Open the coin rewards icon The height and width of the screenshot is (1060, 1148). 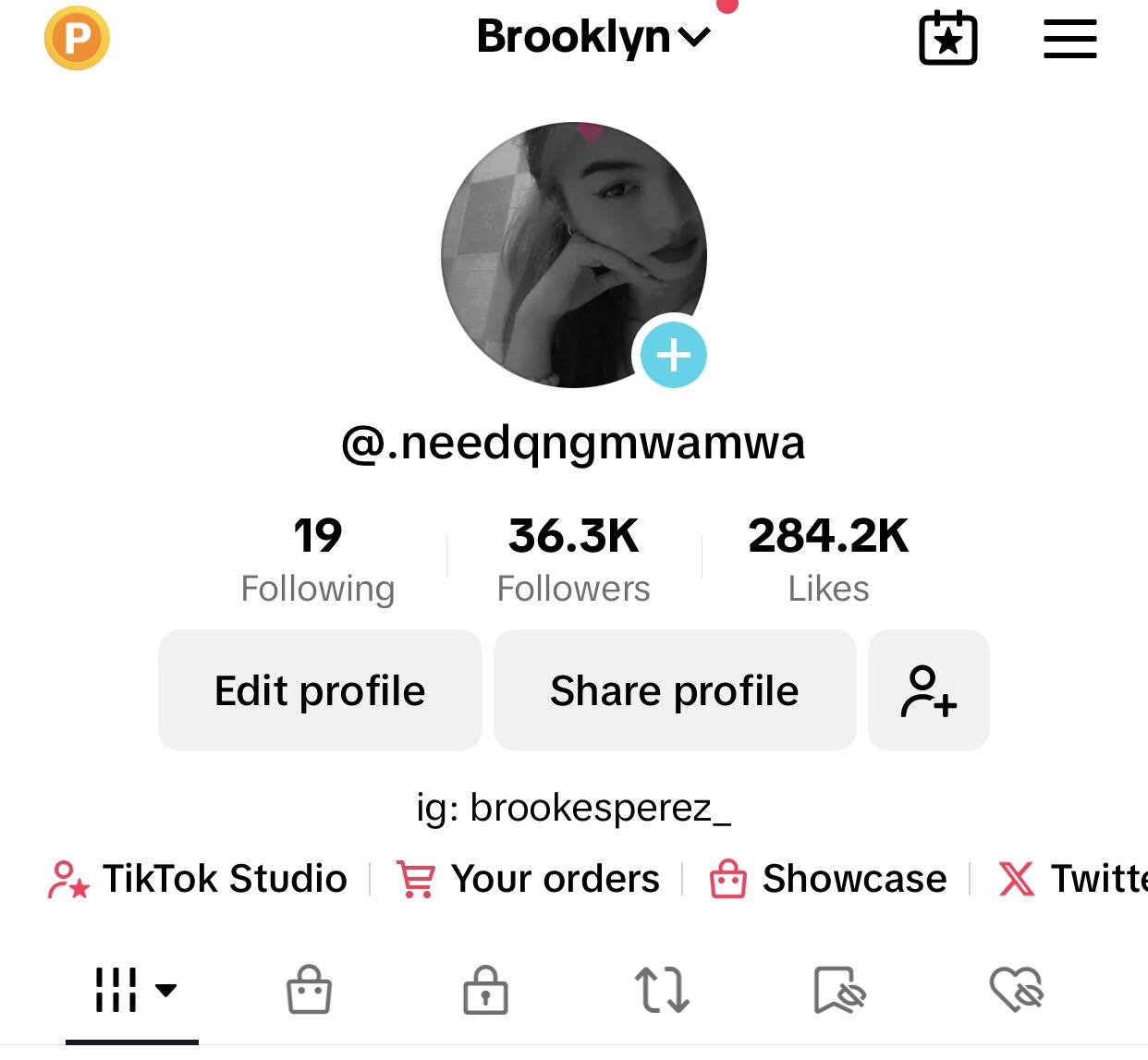pyautogui.click(x=77, y=39)
